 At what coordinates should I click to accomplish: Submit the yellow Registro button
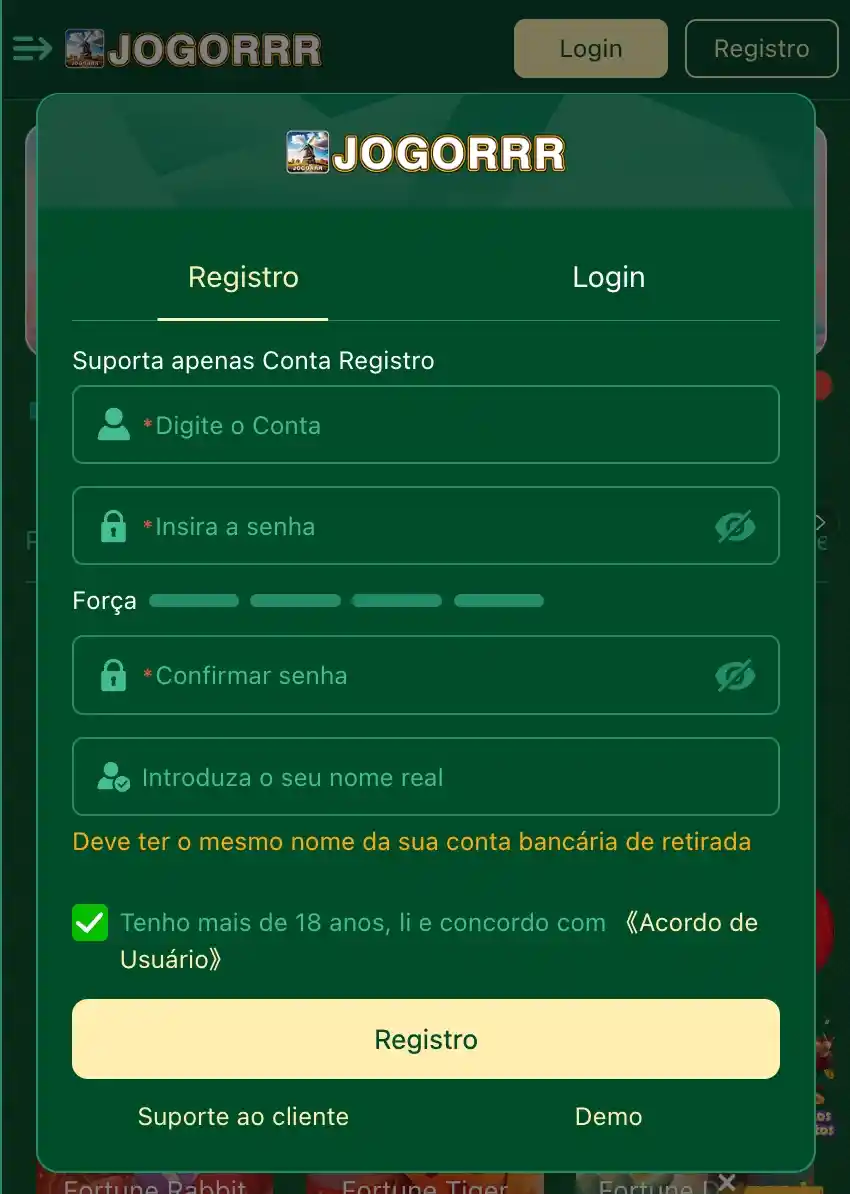pos(425,1039)
